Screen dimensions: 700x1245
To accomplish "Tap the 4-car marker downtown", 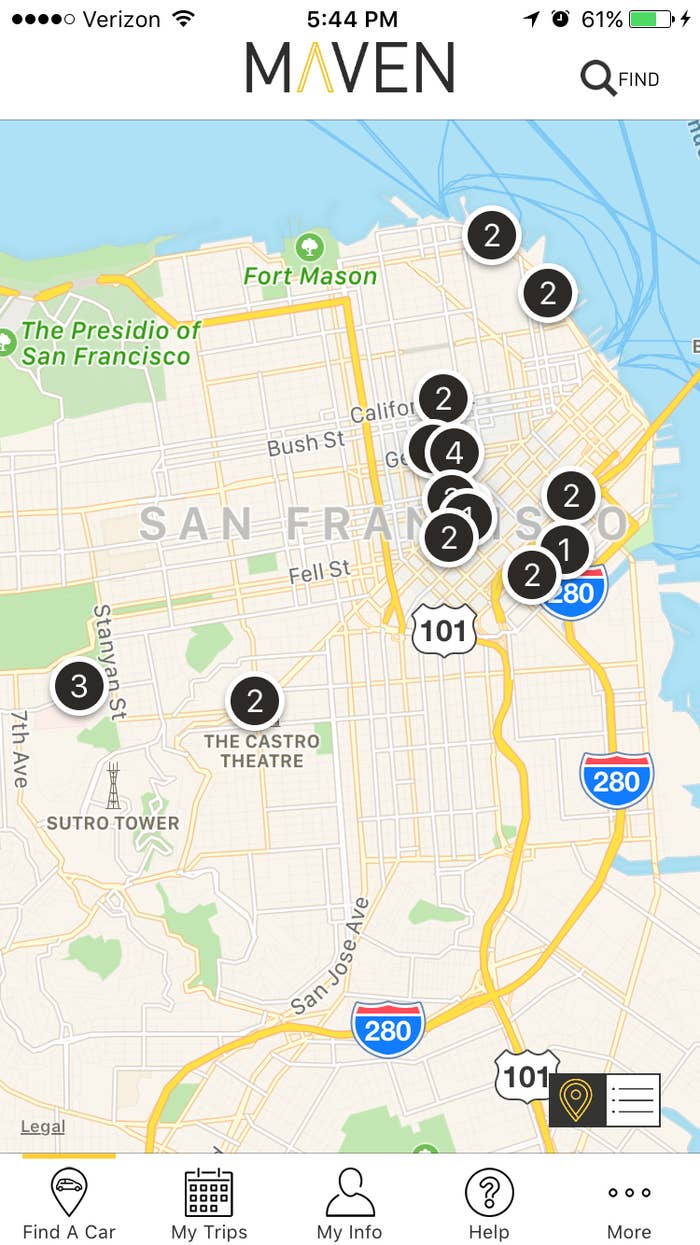I will [x=456, y=453].
